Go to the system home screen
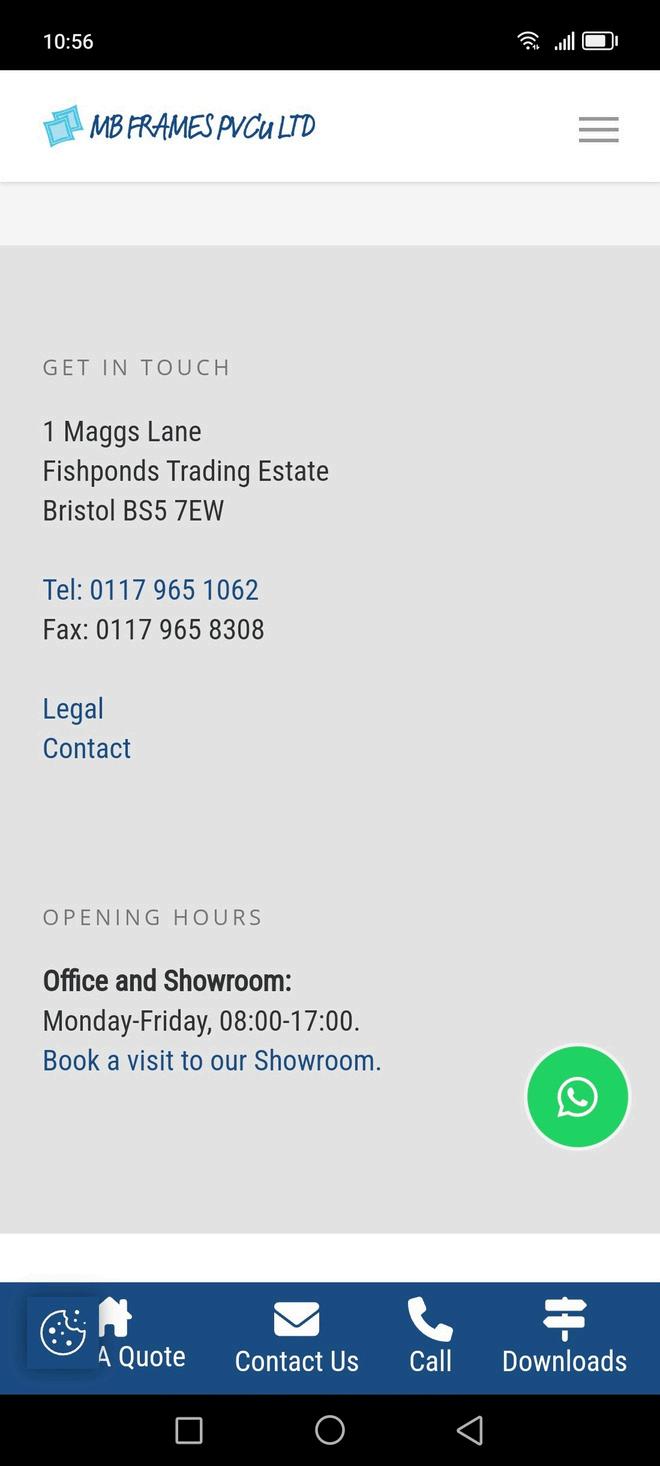The image size is (660, 1466). (x=330, y=1430)
